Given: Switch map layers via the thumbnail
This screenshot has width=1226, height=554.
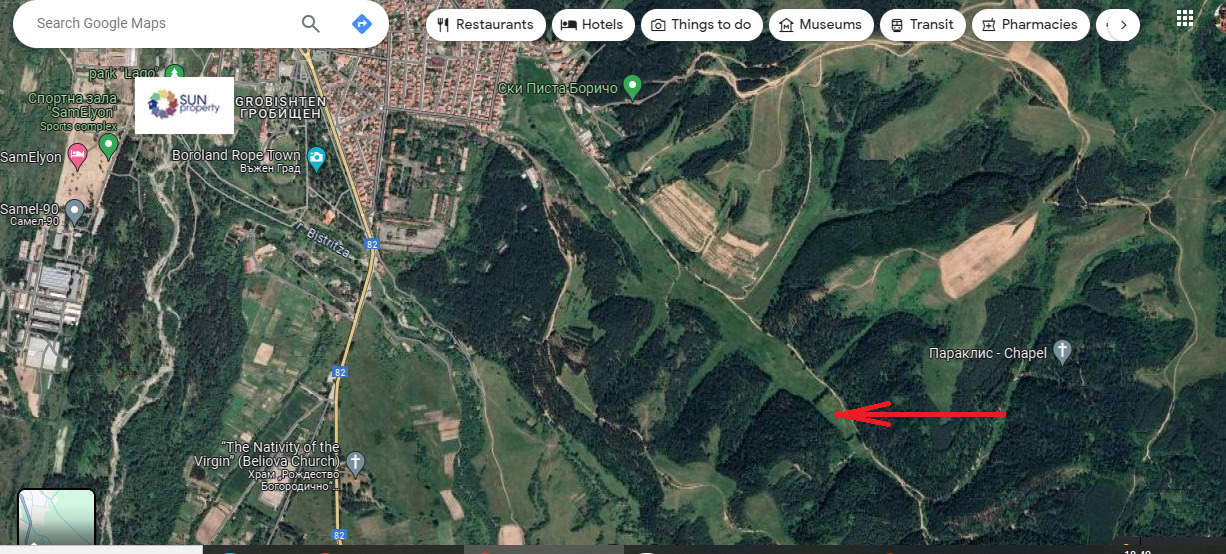Looking at the screenshot, I should [56, 518].
